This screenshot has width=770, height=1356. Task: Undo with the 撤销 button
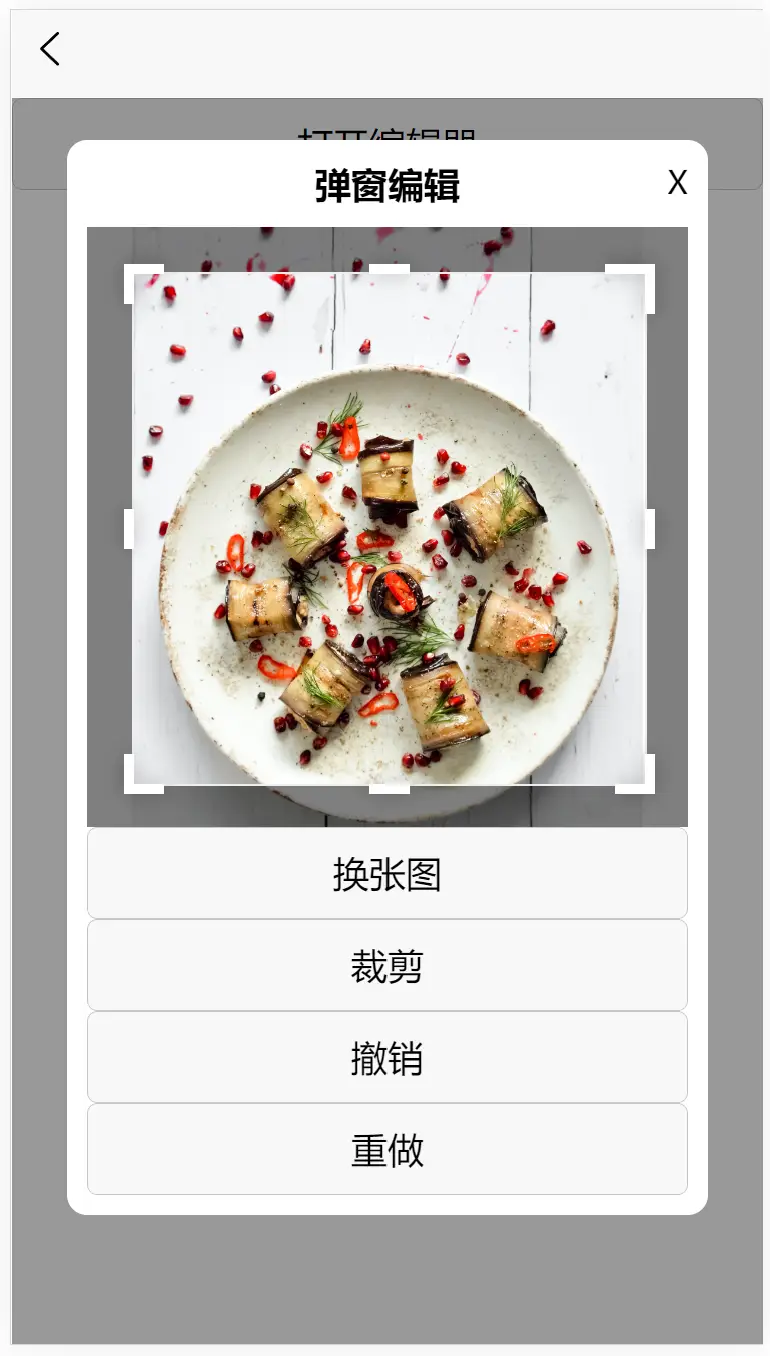coord(387,1058)
